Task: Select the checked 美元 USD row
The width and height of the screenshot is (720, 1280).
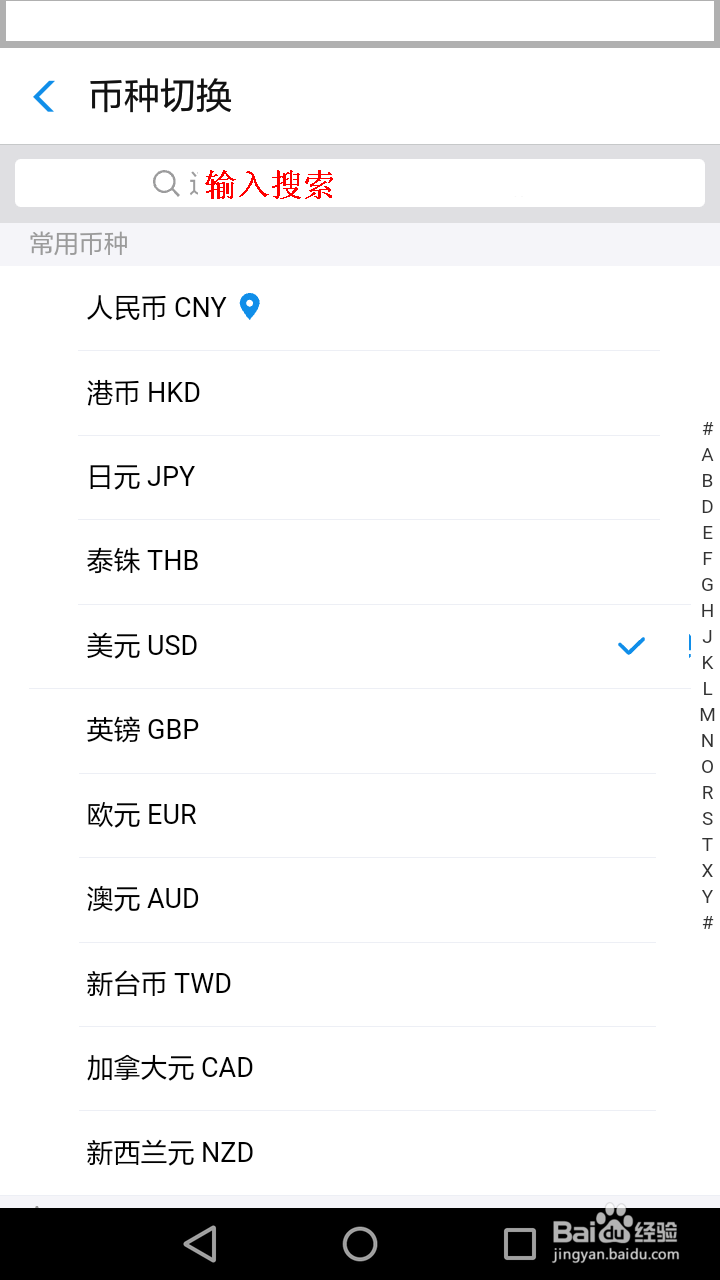Action: point(360,646)
